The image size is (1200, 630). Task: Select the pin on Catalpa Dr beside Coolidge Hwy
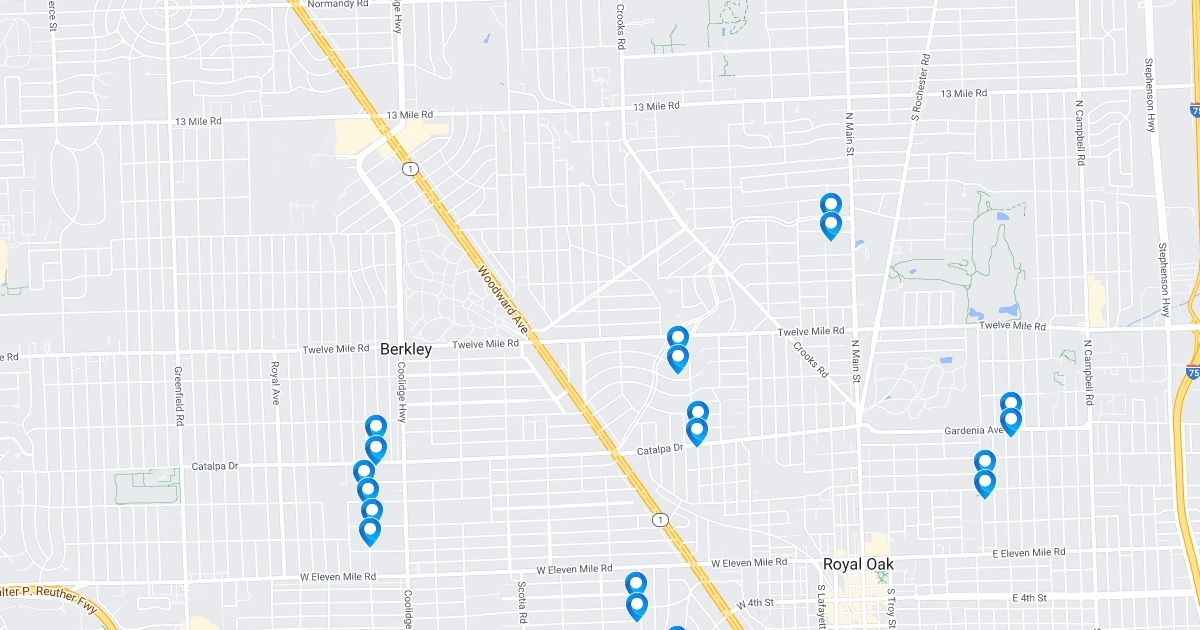(364, 472)
